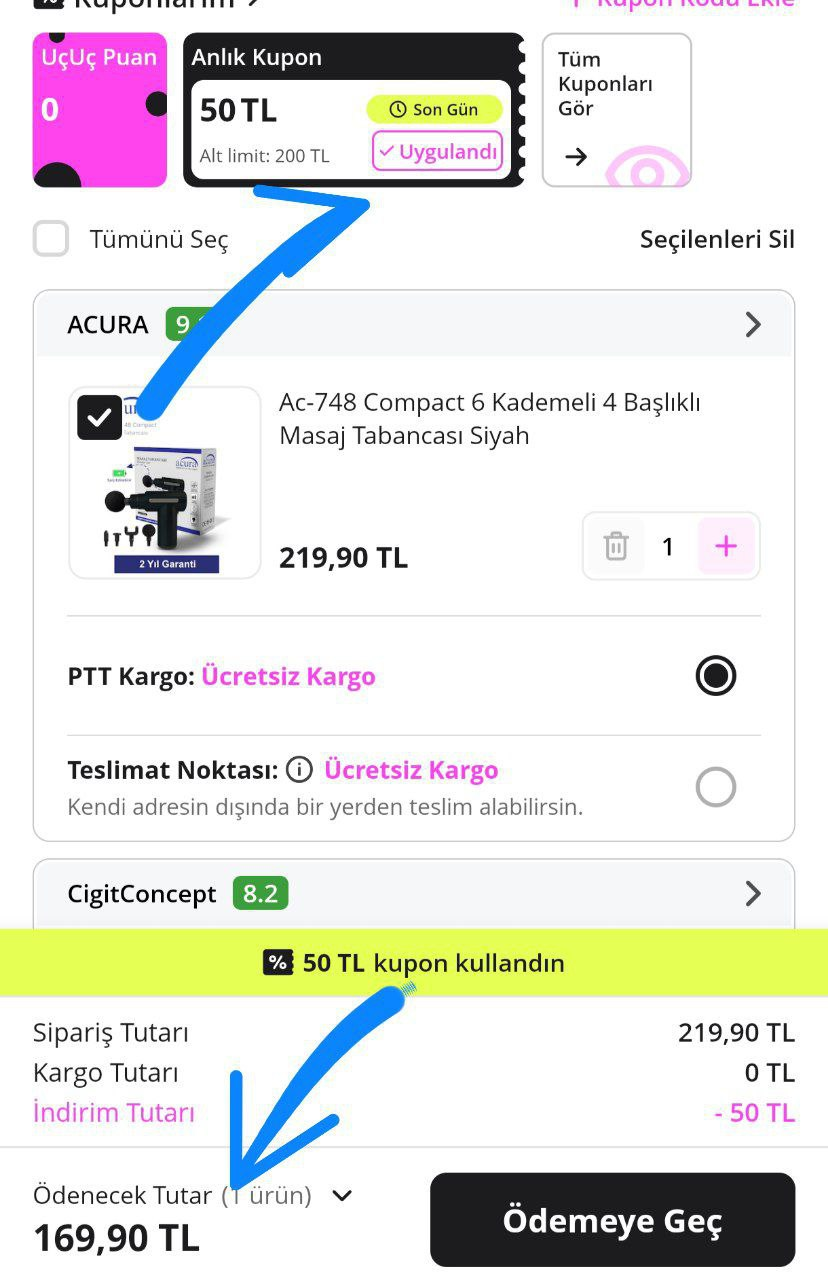This screenshot has width=828, height=1280.
Task: Show Teslimat Noktası info icon
Action: pyautogui.click(x=299, y=770)
